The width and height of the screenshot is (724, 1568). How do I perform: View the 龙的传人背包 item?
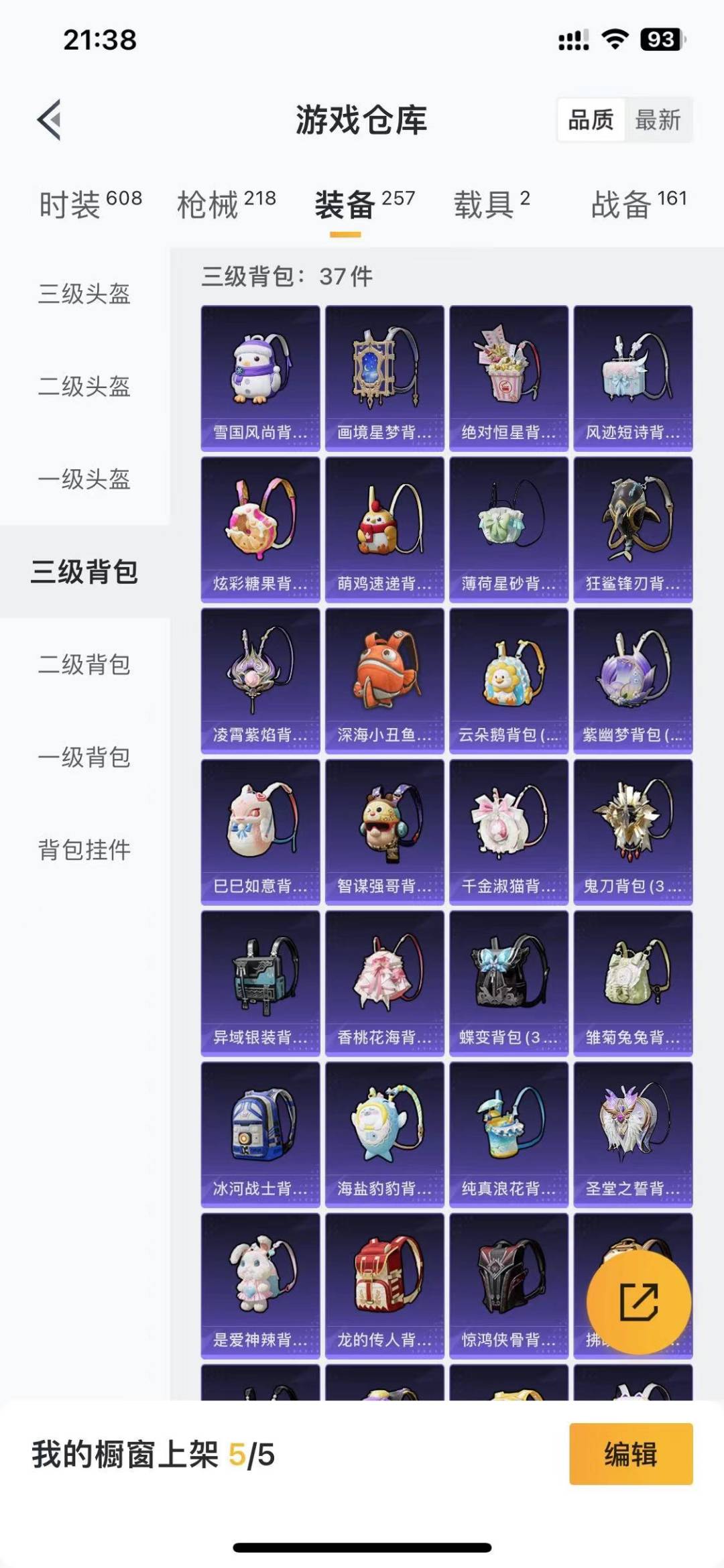[384, 1286]
